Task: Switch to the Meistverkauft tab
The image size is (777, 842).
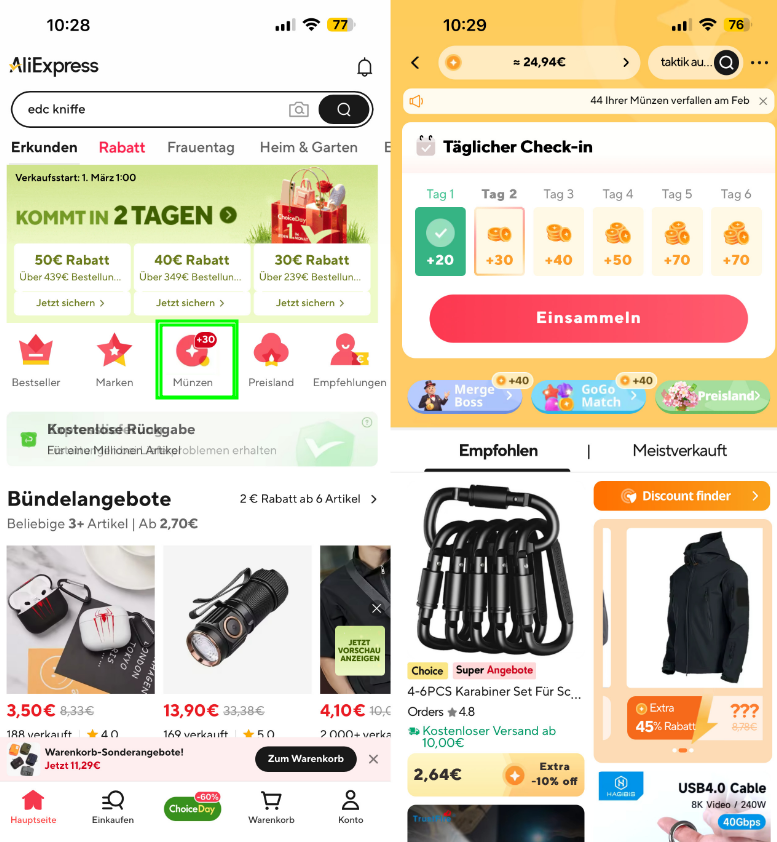Action: pyautogui.click(x=679, y=451)
